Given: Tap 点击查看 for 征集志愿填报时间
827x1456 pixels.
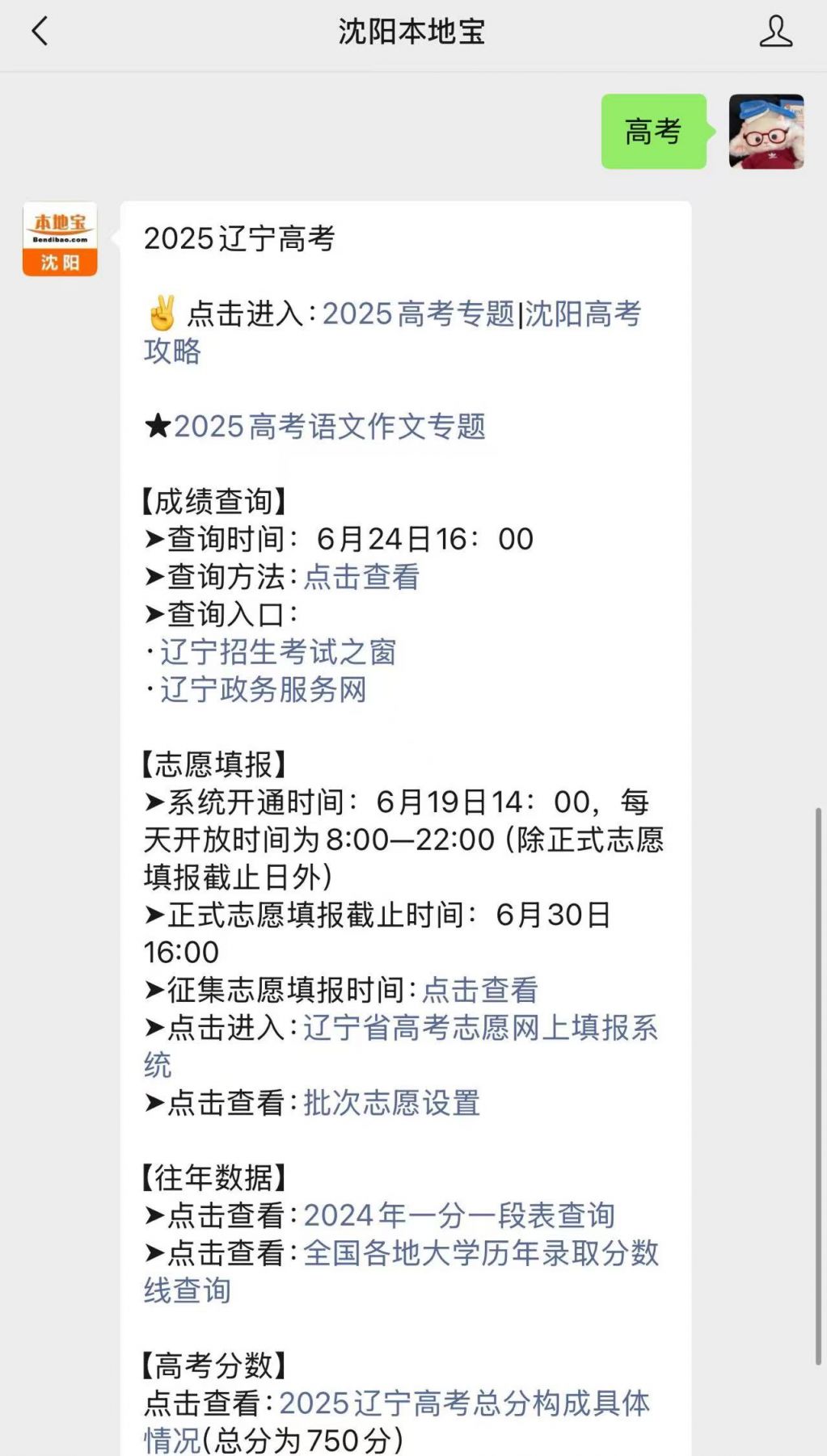Looking at the screenshot, I should pos(479,990).
